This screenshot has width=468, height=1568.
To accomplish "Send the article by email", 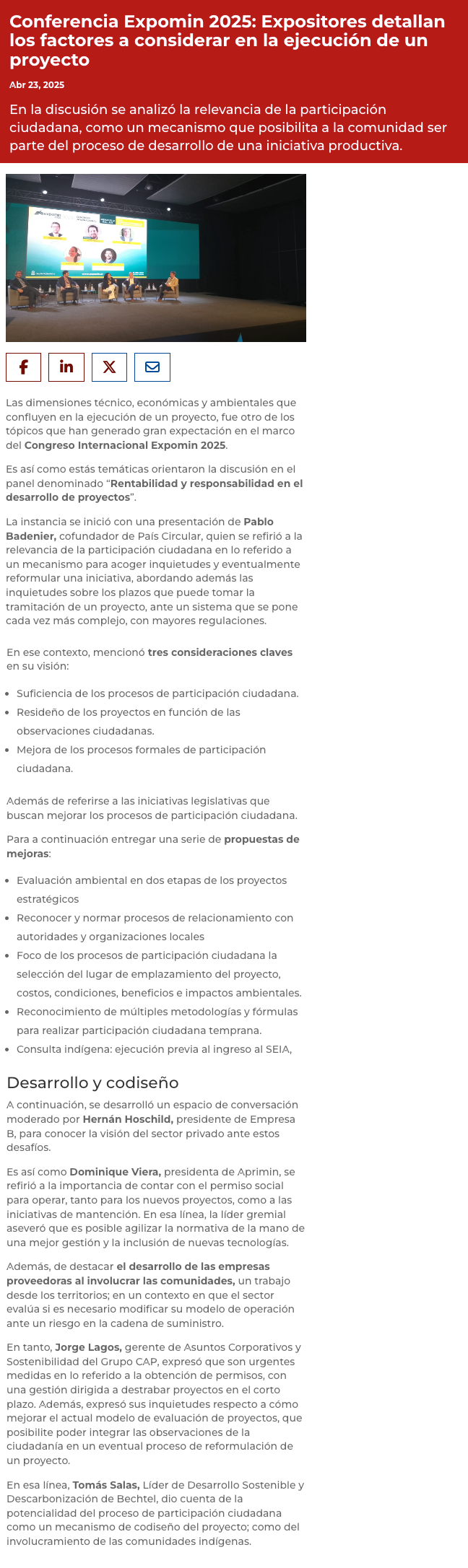I will coord(152,367).
